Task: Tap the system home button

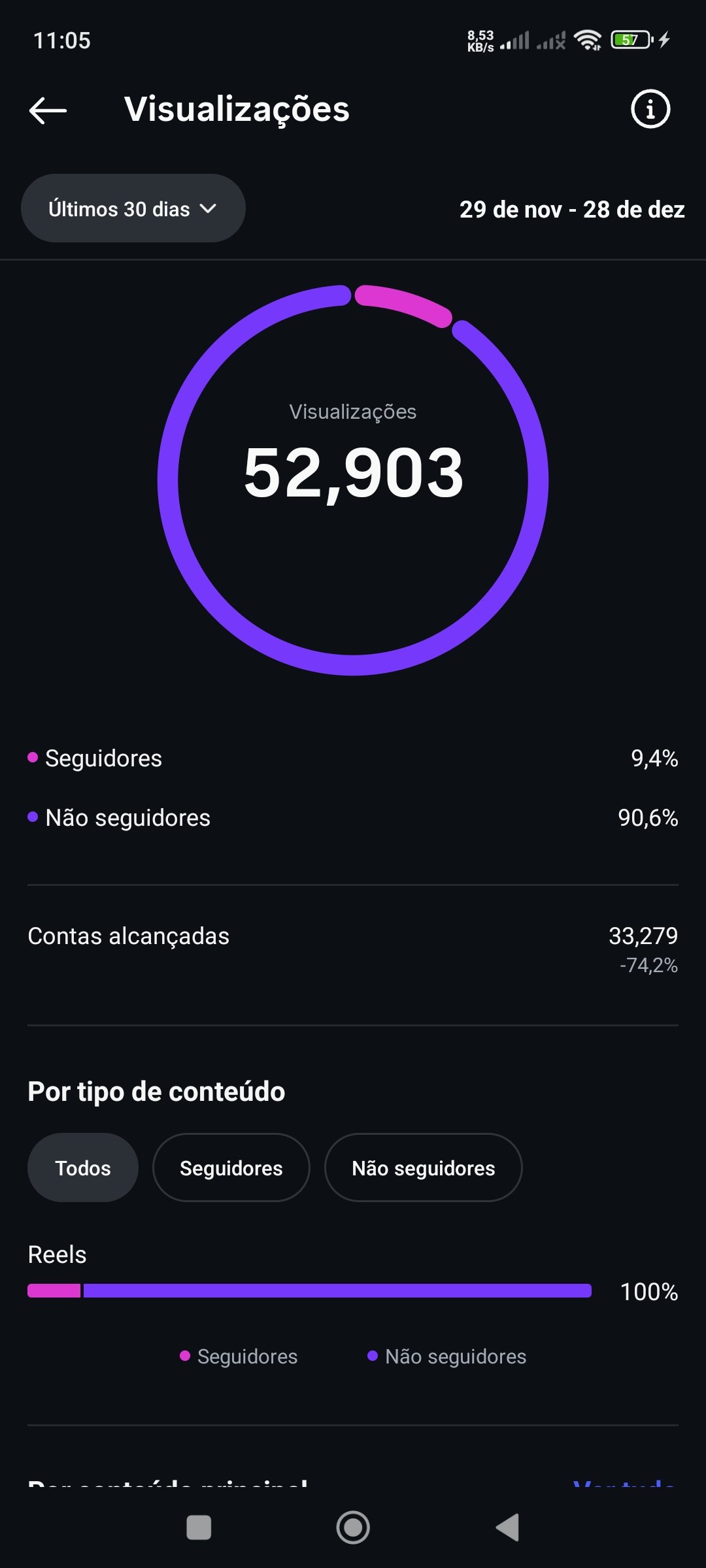Action: pyautogui.click(x=353, y=1527)
